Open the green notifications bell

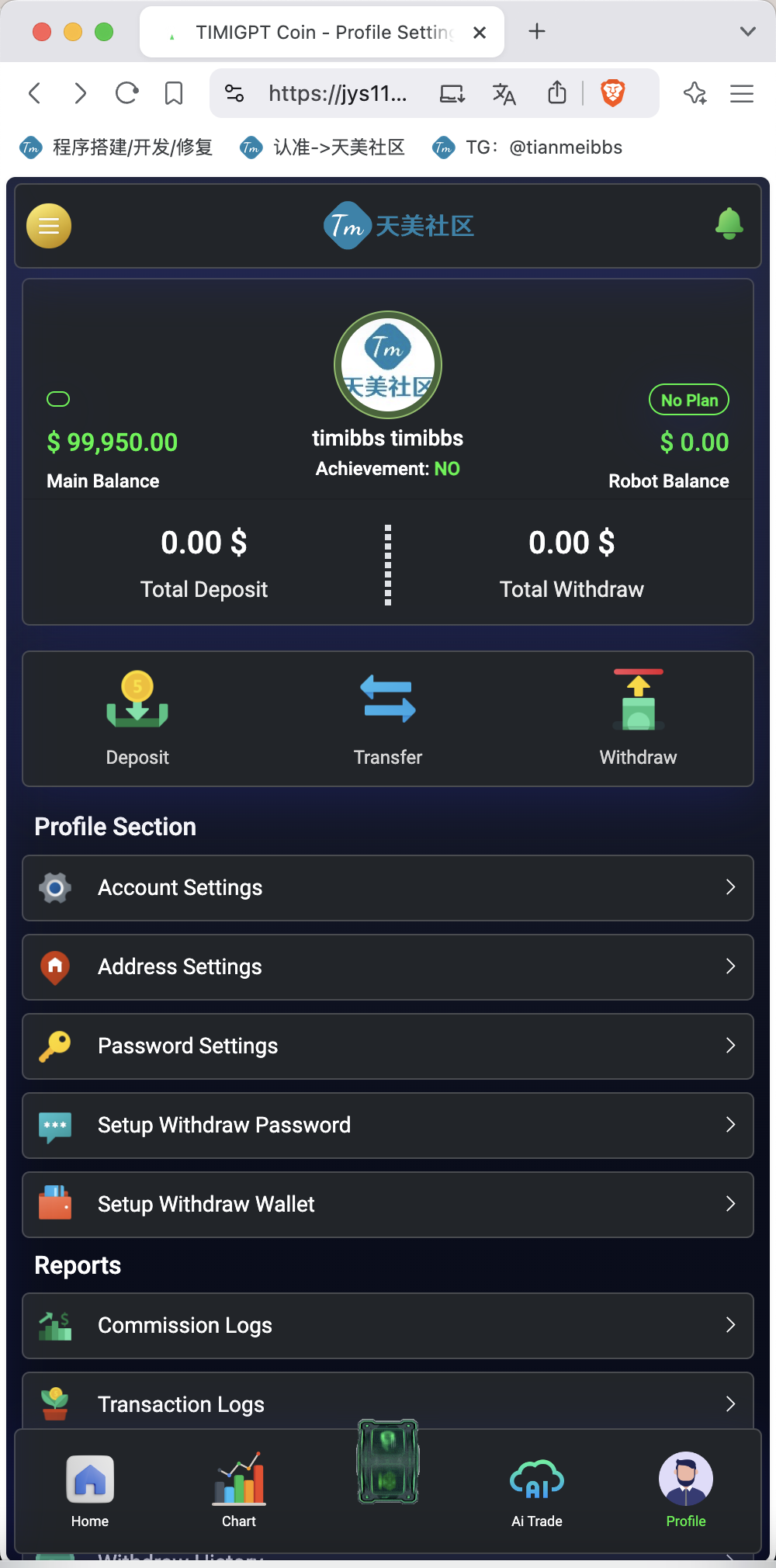pyautogui.click(x=729, y=224)
